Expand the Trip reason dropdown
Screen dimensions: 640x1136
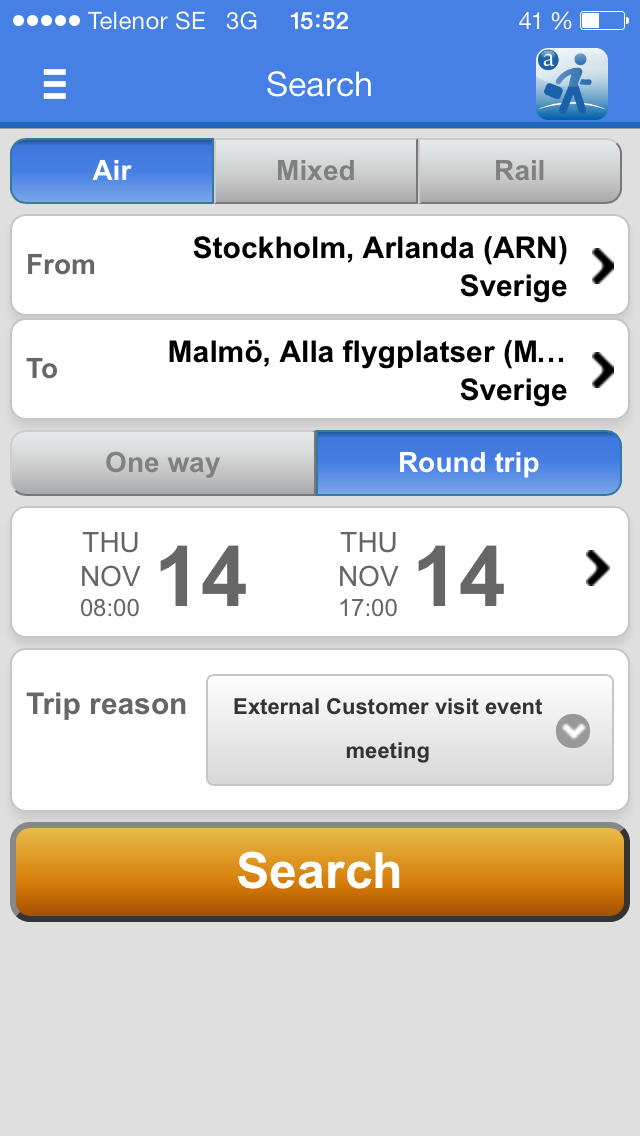409,730
